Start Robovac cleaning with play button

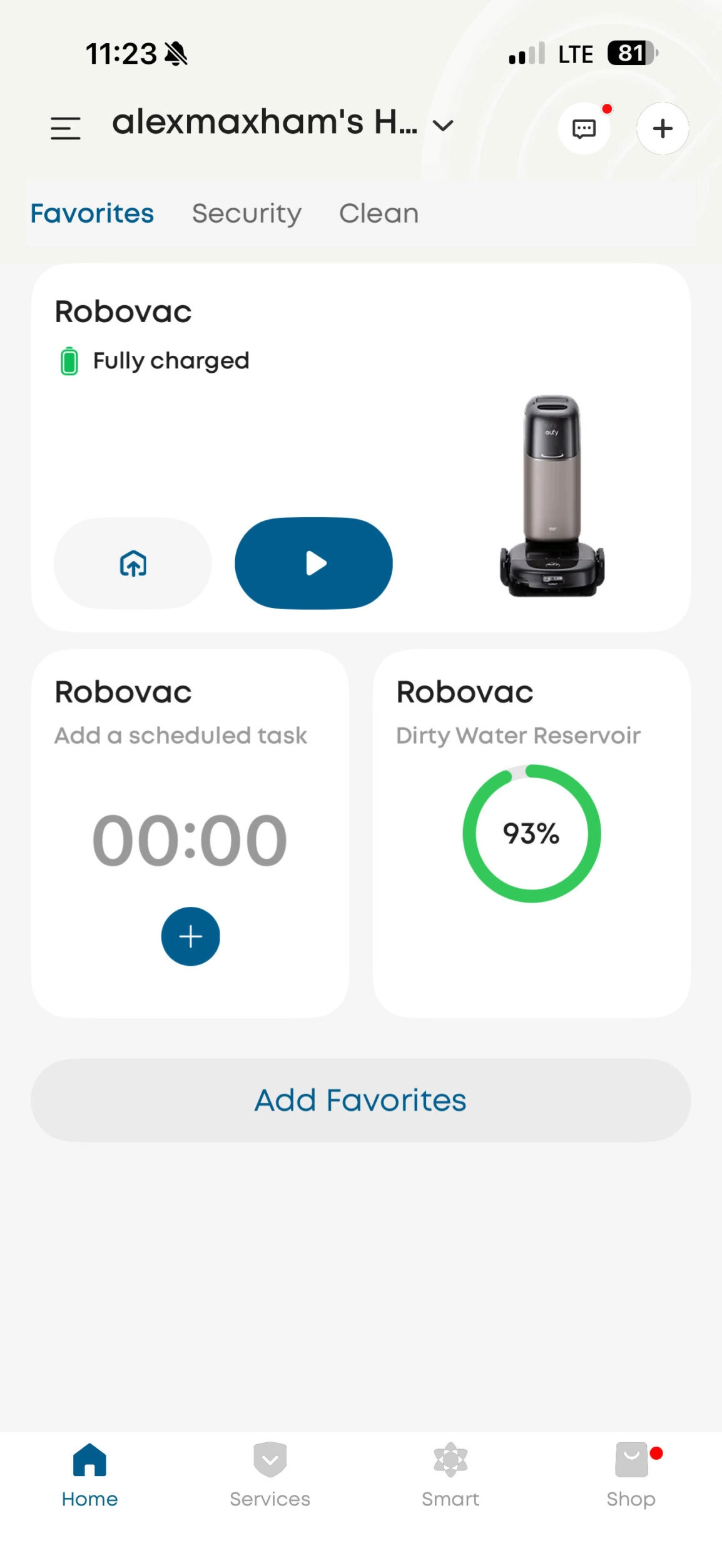[314, 563]
